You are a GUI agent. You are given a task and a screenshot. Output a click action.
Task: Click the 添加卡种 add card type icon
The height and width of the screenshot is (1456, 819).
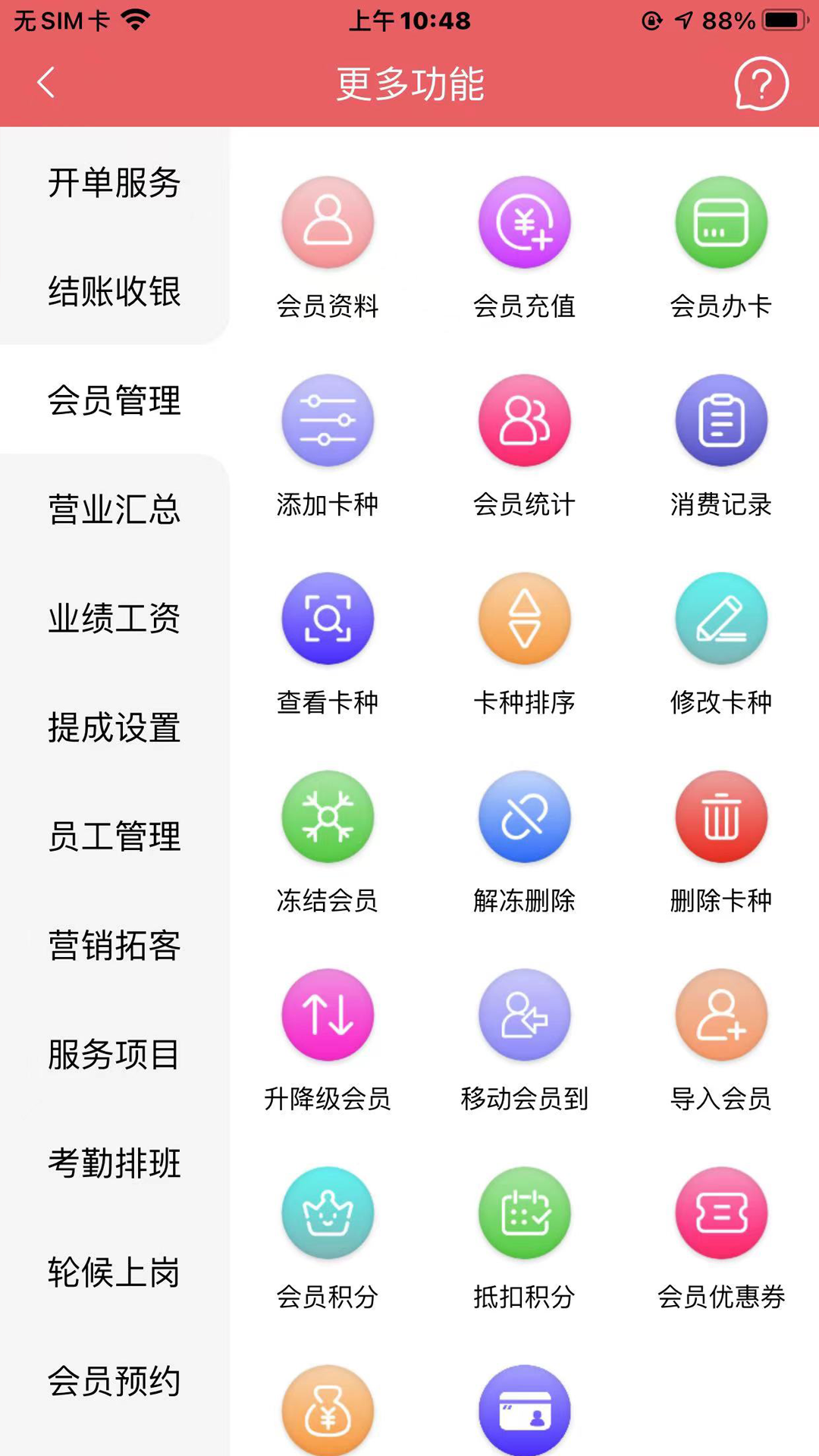[x=327, y=421]
